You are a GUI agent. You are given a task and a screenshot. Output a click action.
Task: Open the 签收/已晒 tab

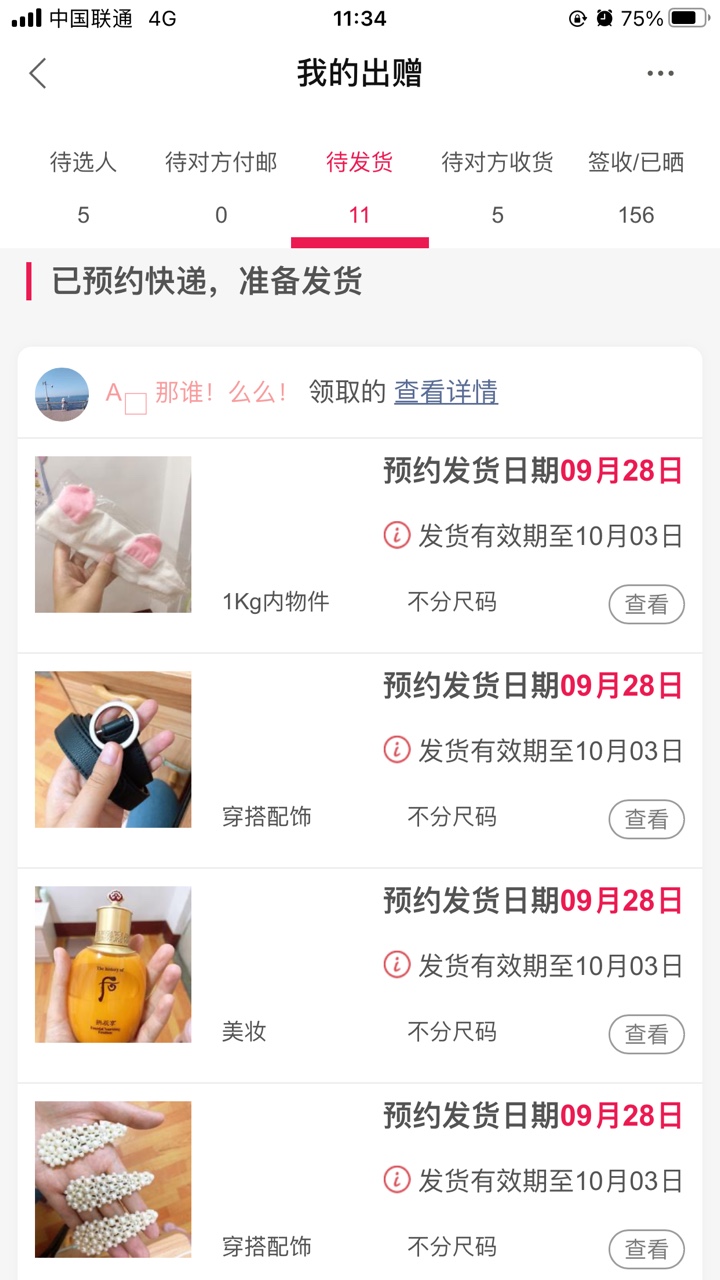pos(636,187)
